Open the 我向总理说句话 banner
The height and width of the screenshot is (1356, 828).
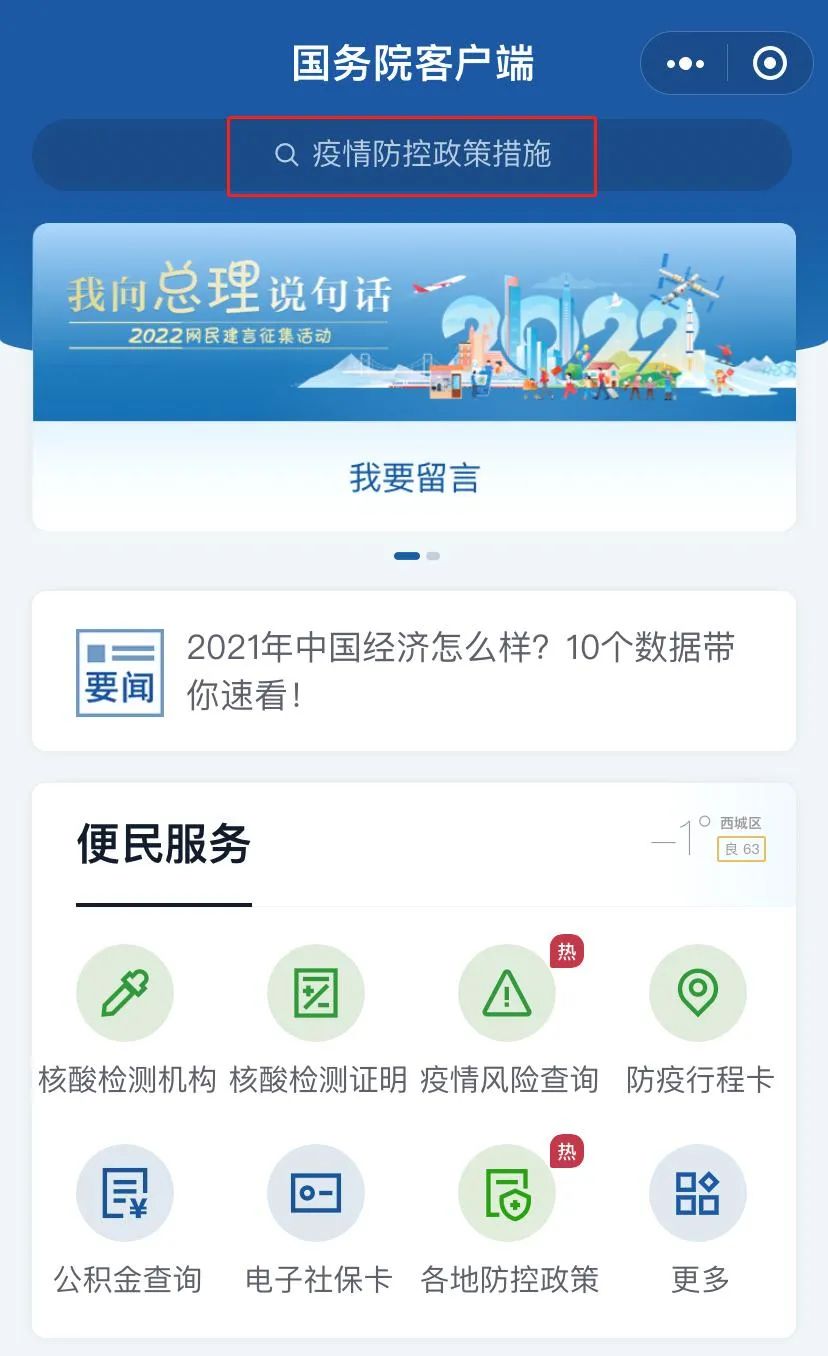[414, 322]
